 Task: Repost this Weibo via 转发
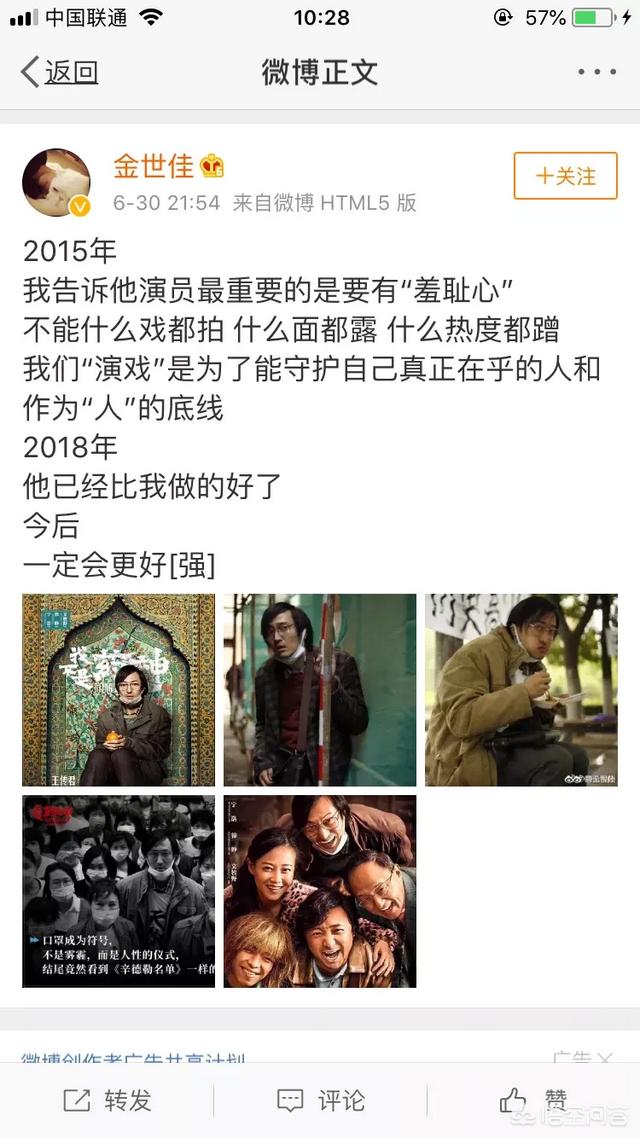(107, 1100)
